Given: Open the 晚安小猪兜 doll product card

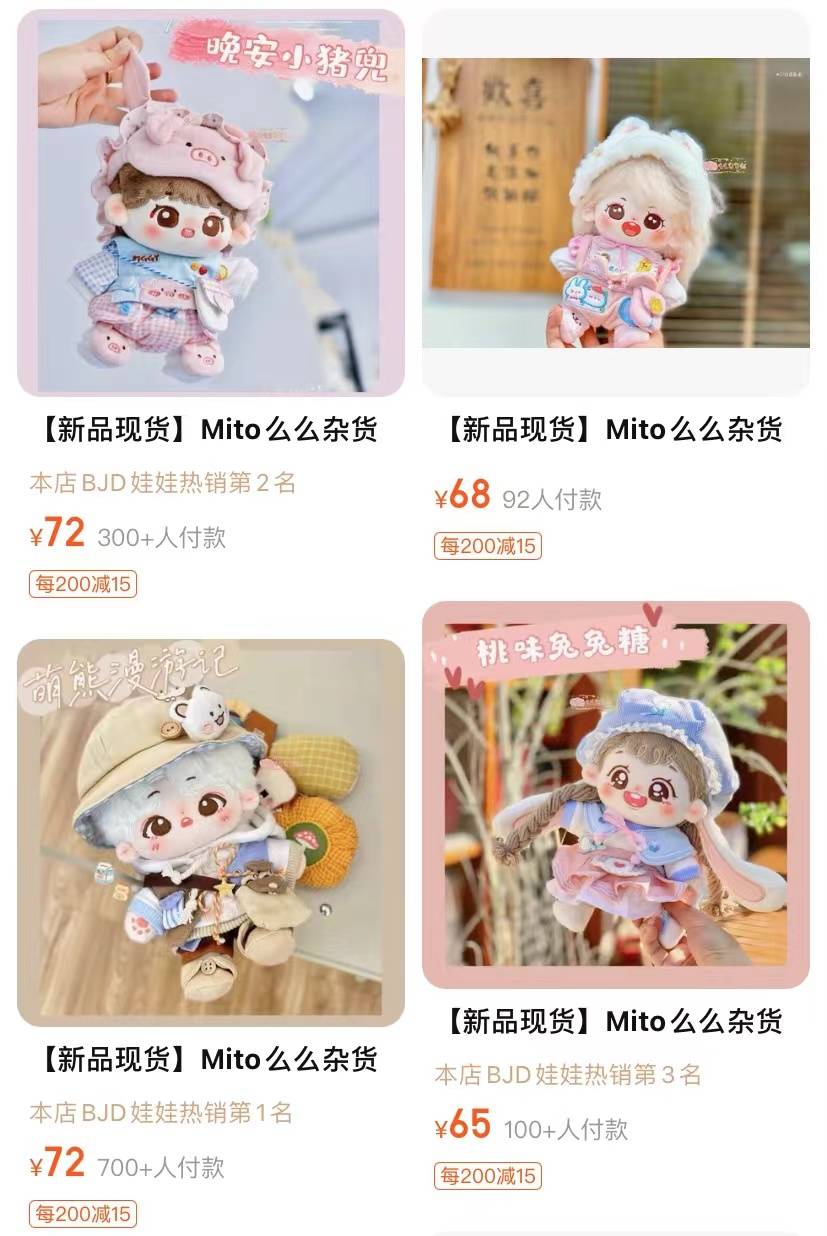Looking at the screenshot, I should [211, 203].
